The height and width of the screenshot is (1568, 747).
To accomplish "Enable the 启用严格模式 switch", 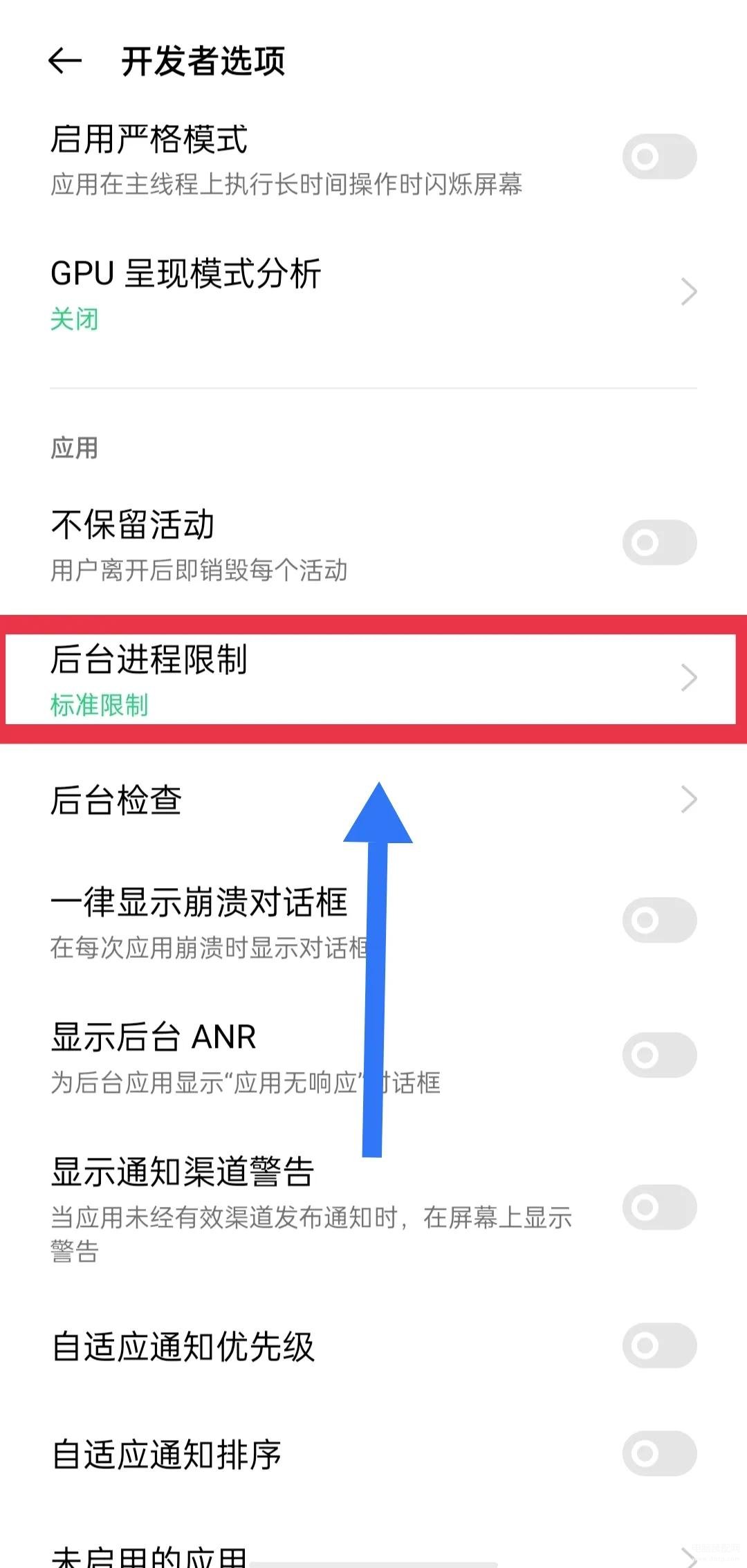I will [x=659, y=157].
